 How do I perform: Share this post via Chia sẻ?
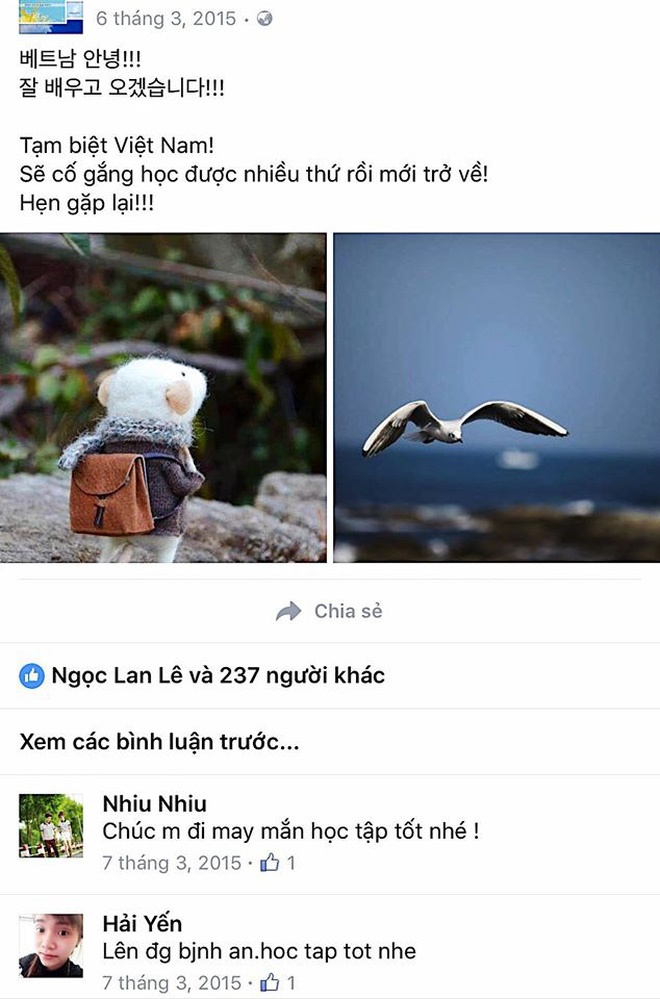pyautogui.click(x=330, y=611)
